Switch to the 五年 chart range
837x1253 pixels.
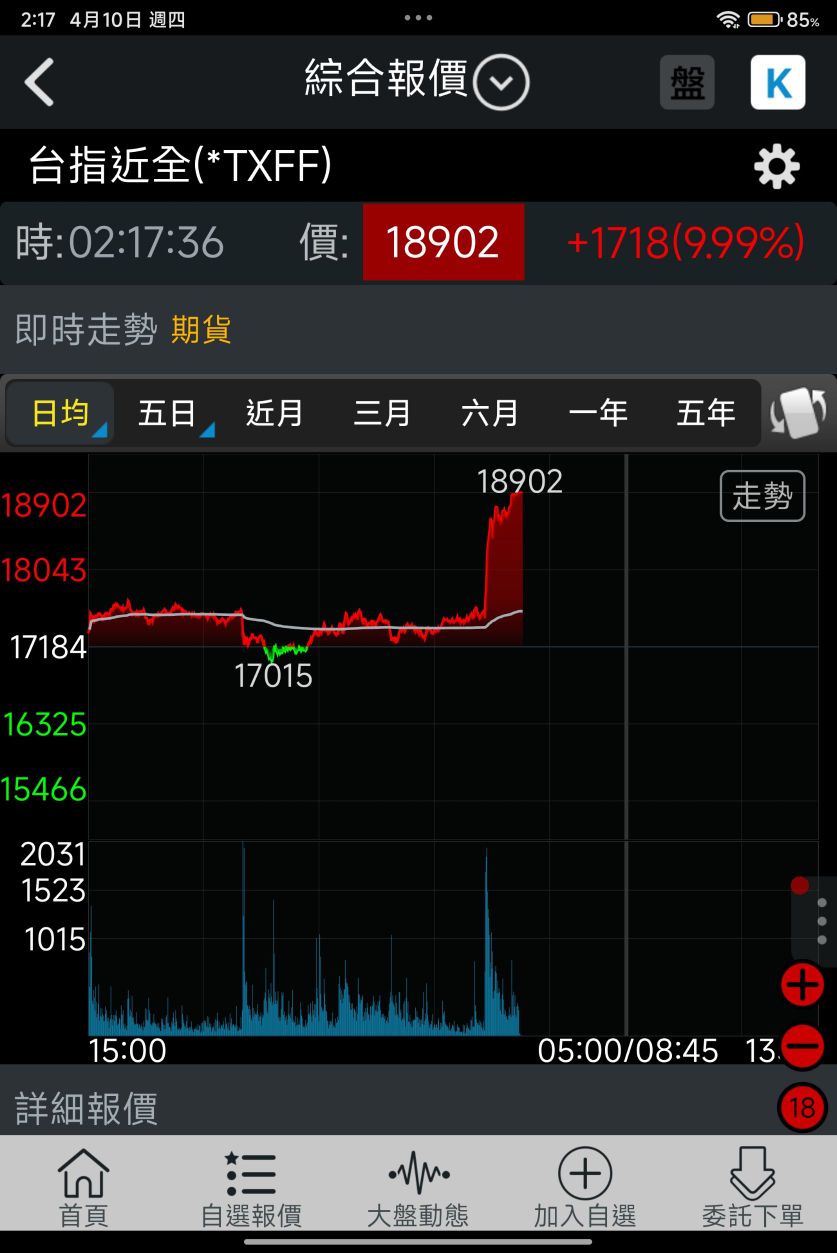pyautogui.click(x=706, y=413)
